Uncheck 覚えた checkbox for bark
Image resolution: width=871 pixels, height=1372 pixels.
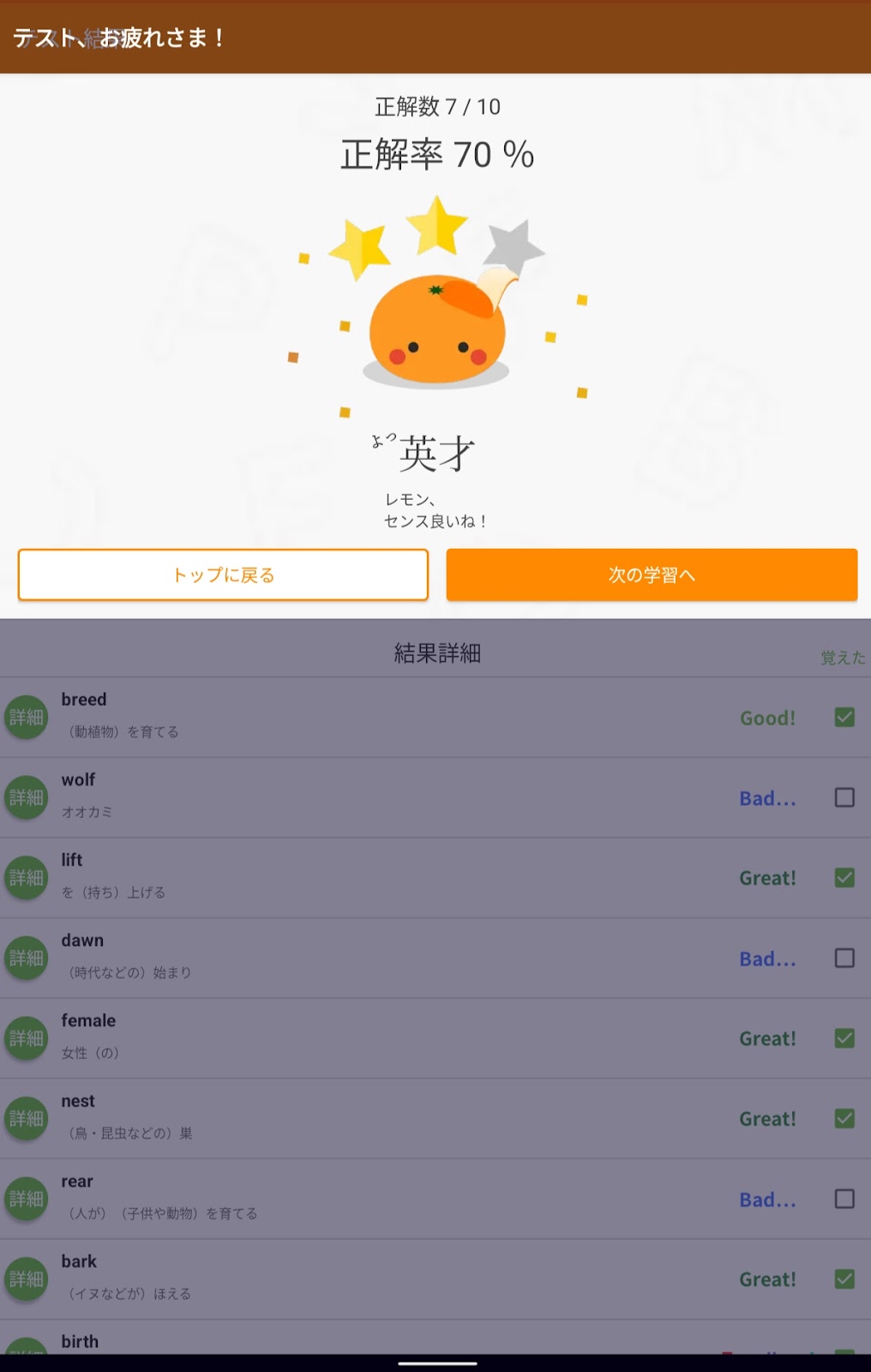tap(844, 1279)
